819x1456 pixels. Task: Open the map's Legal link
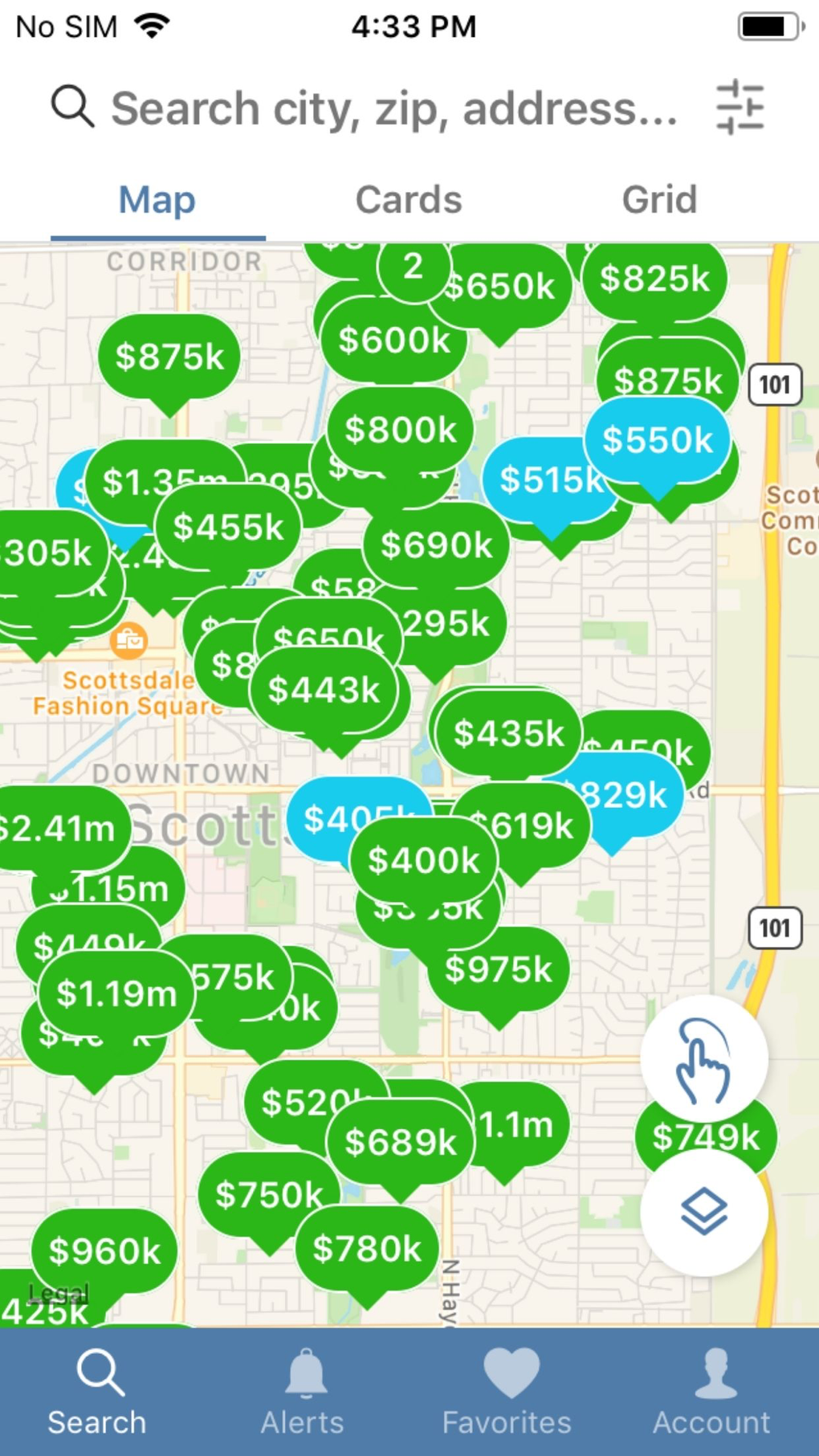click(58, 1294)
